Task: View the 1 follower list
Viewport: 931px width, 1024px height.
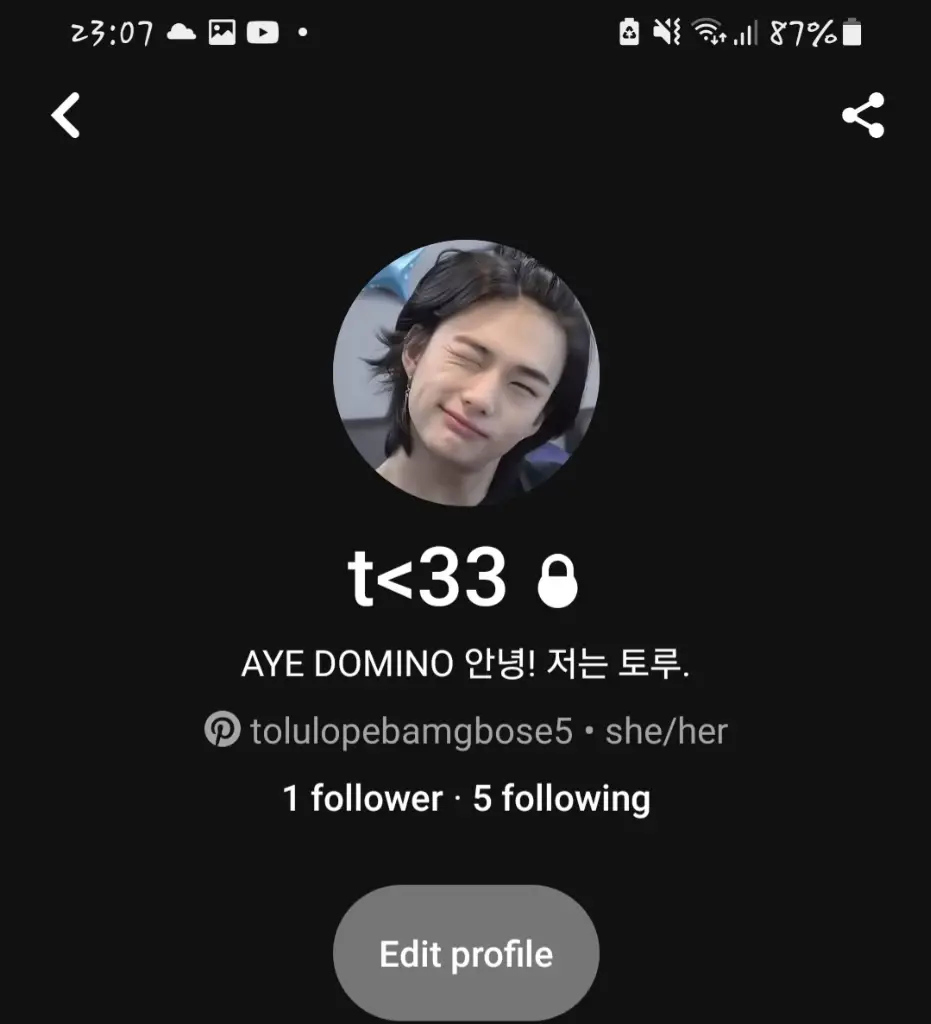Action: coord(362,799)
